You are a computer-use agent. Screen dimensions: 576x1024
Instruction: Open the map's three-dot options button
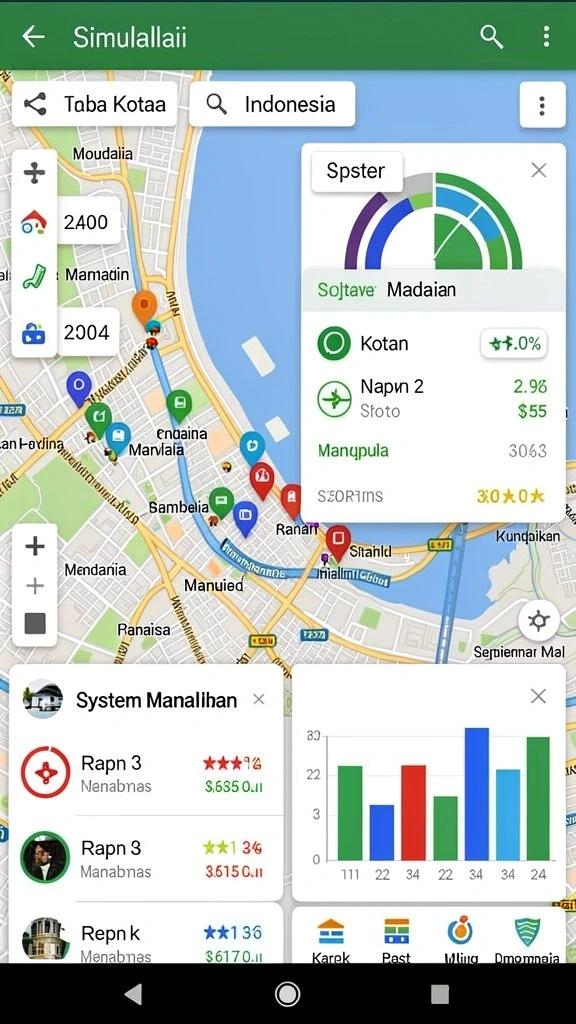pos(542,105)
